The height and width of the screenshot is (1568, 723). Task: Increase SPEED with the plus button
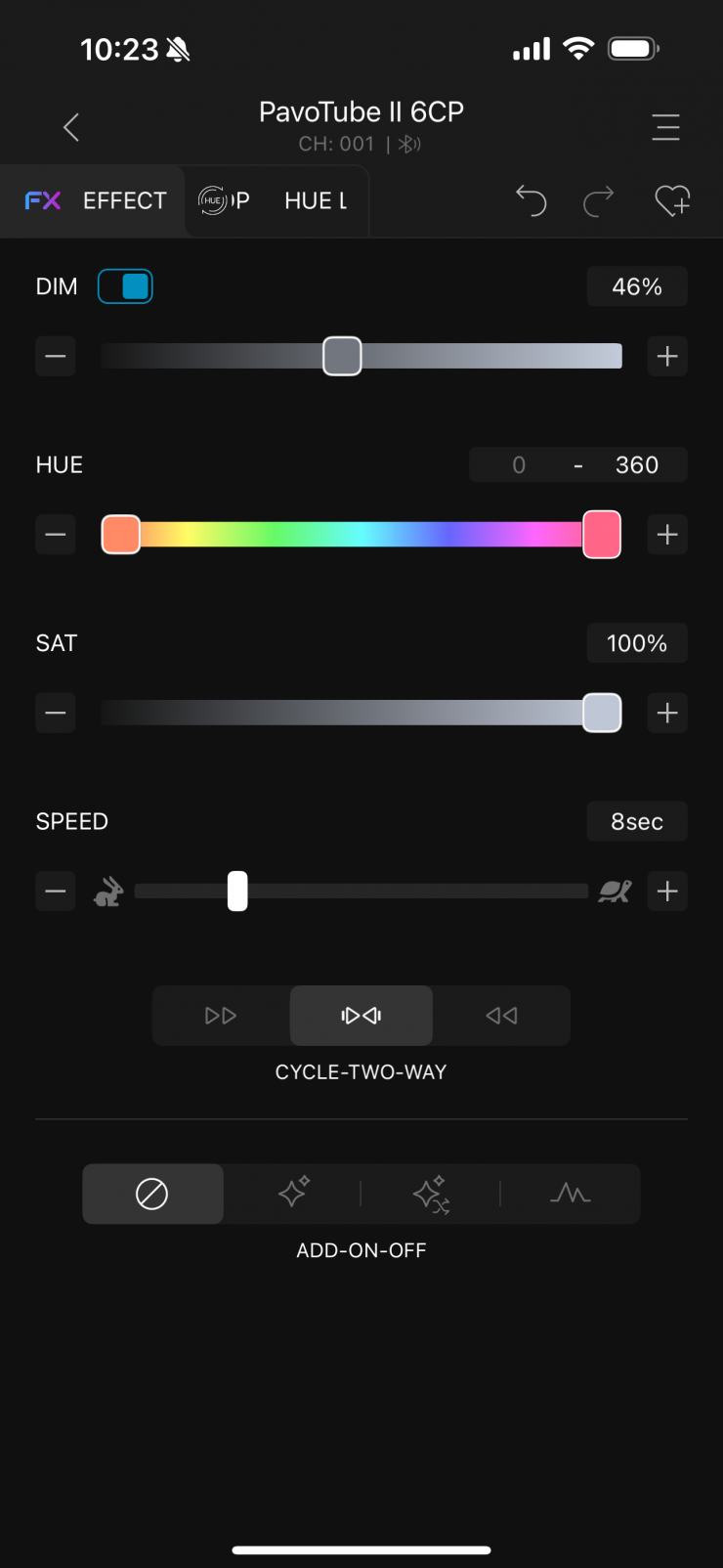coord(667,892)
